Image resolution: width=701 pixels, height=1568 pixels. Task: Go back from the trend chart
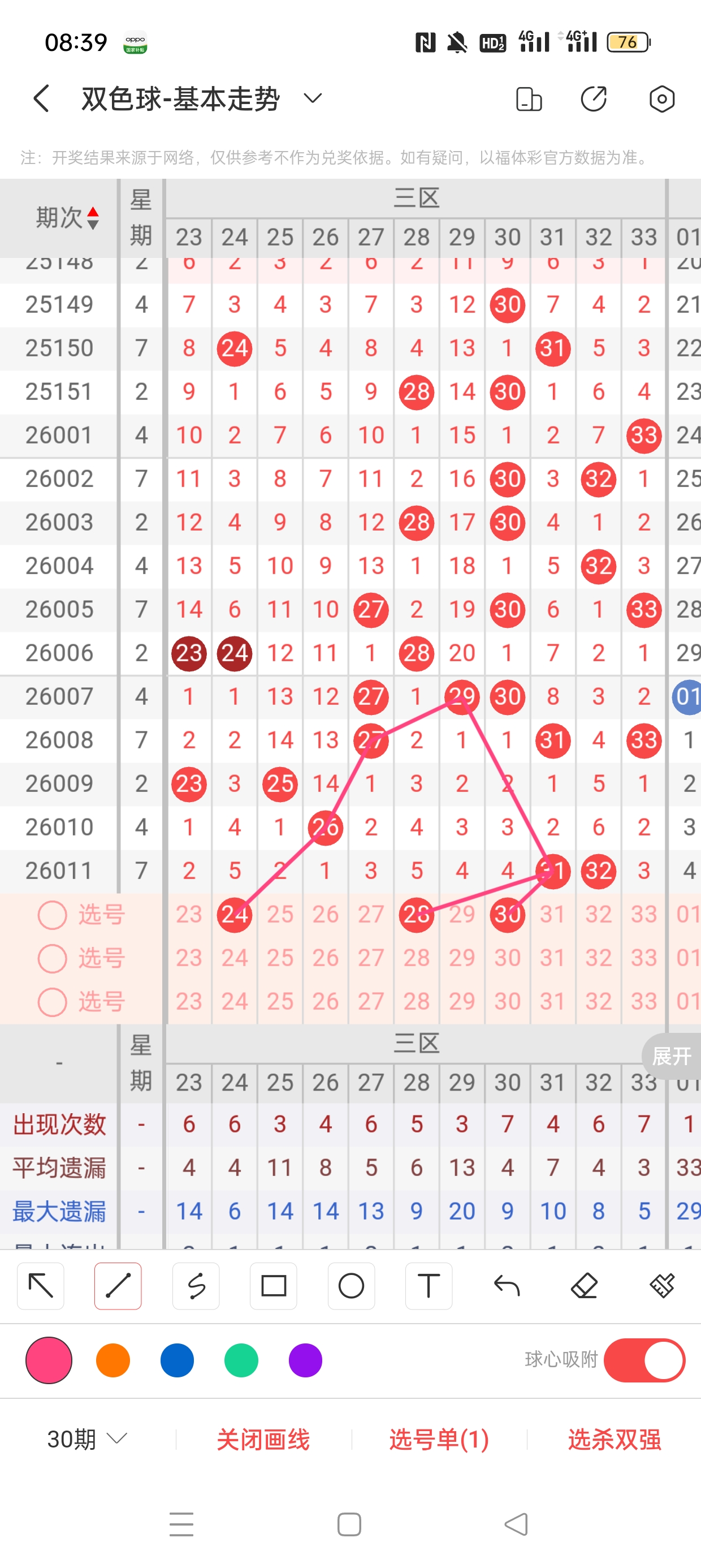(41, 98)
